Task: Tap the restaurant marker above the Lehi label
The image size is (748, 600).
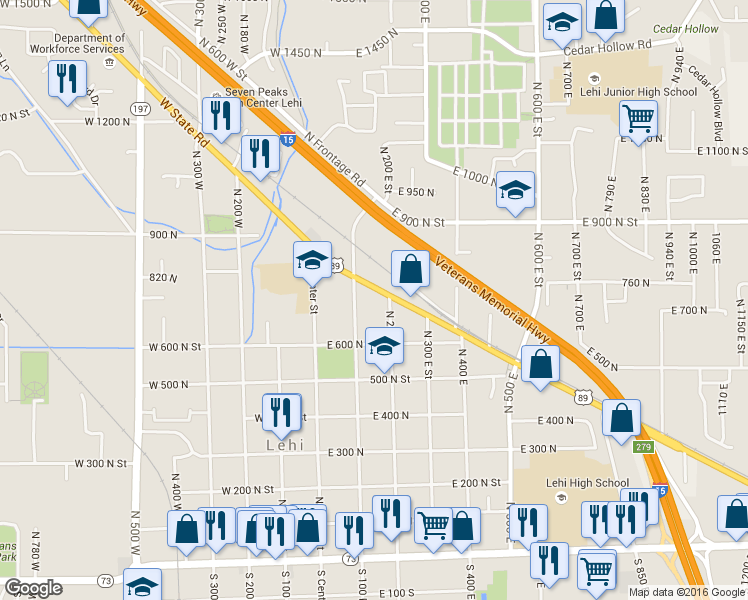Action: pyautogui.click(x=281, y=411)
